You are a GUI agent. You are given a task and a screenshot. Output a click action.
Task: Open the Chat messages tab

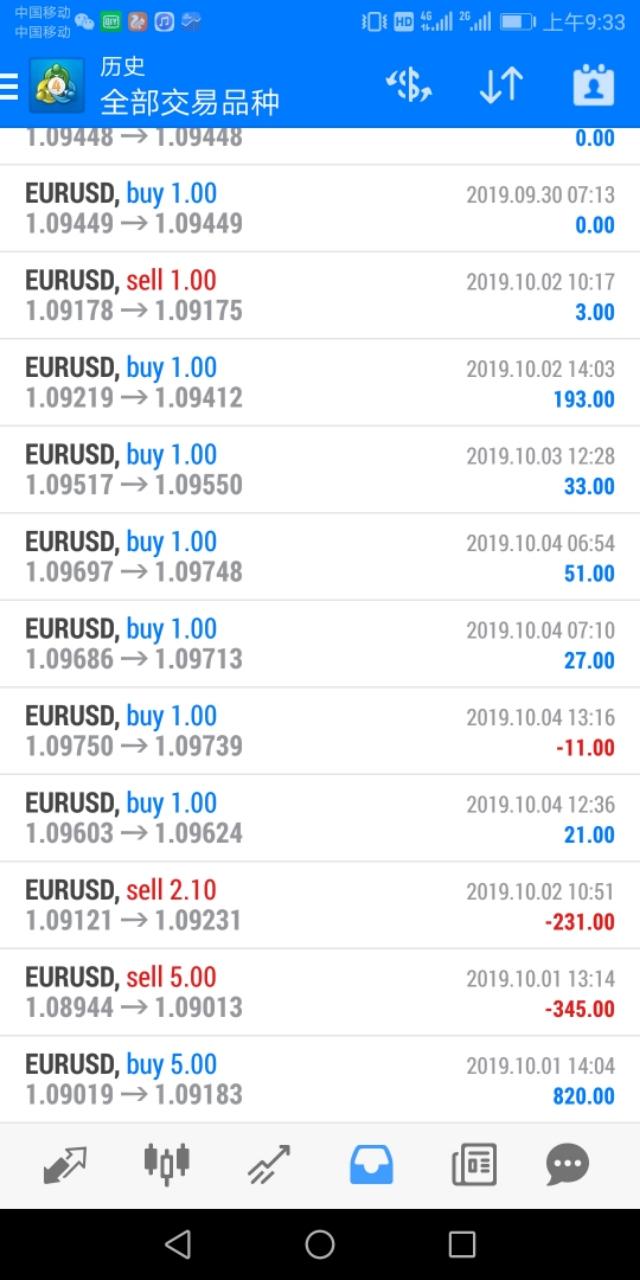click(567, 1164)
